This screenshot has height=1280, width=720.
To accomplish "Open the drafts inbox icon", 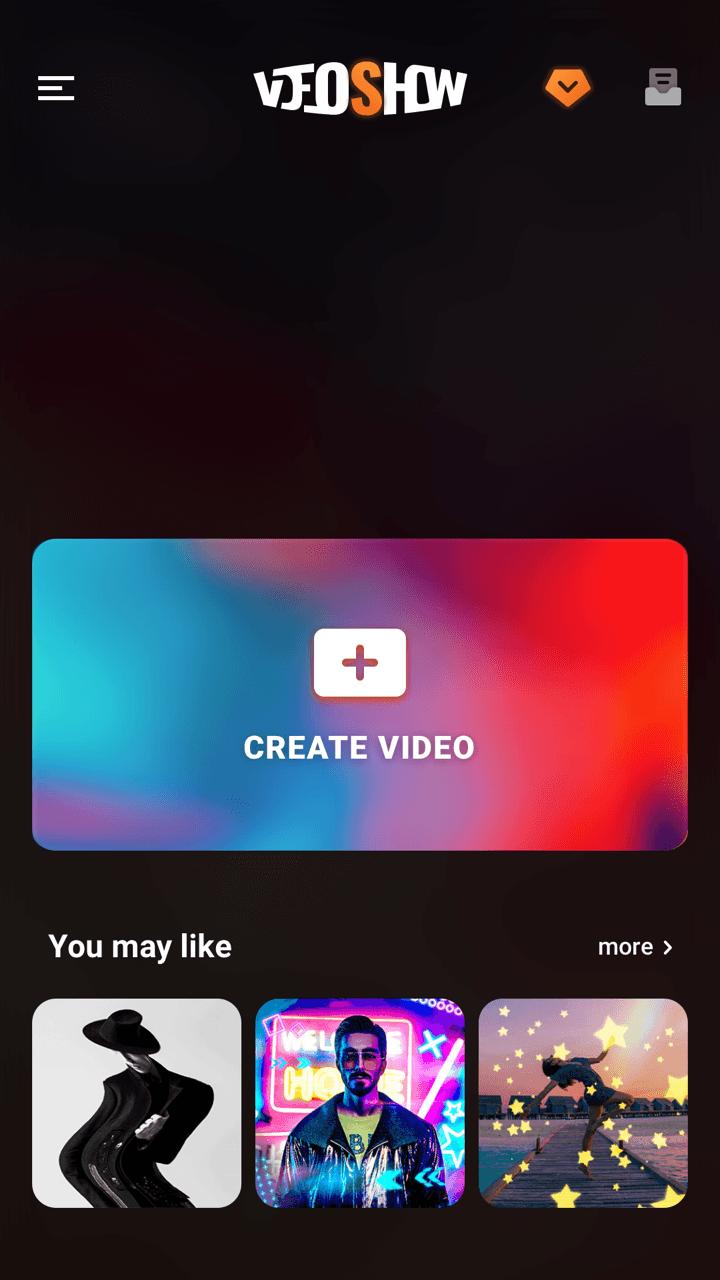I will tap(663, 87).
